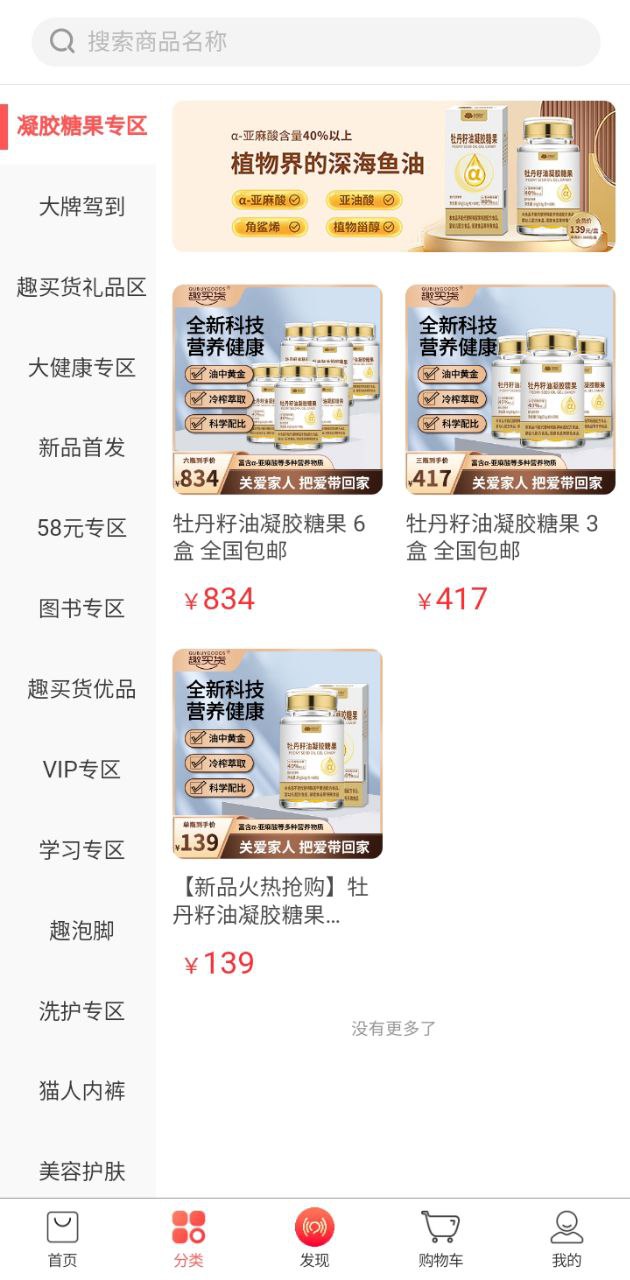Image resolution: width=630 pixels, height=1280 pixels.
Task: Open the VIP专区 category
Action: click(81, 770)
